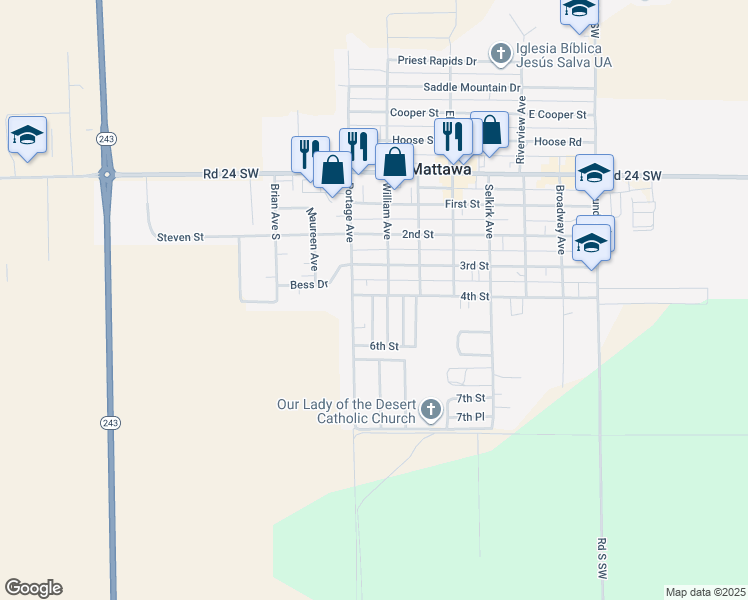This screenshot has height=600, width=748.
Task: Open the shopping bag marker above William Ave
Action: tap(395, 161)
